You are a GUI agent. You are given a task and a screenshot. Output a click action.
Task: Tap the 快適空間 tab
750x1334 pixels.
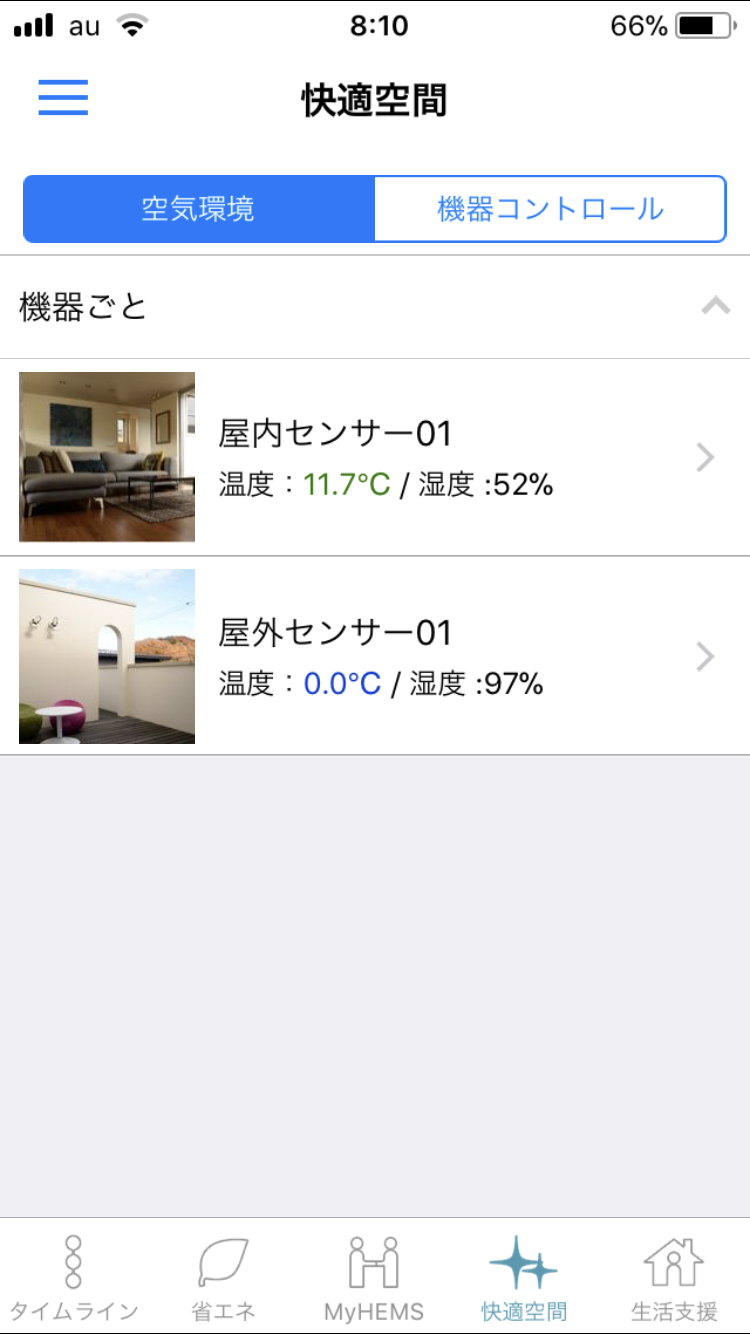[x=524, y=1278]
